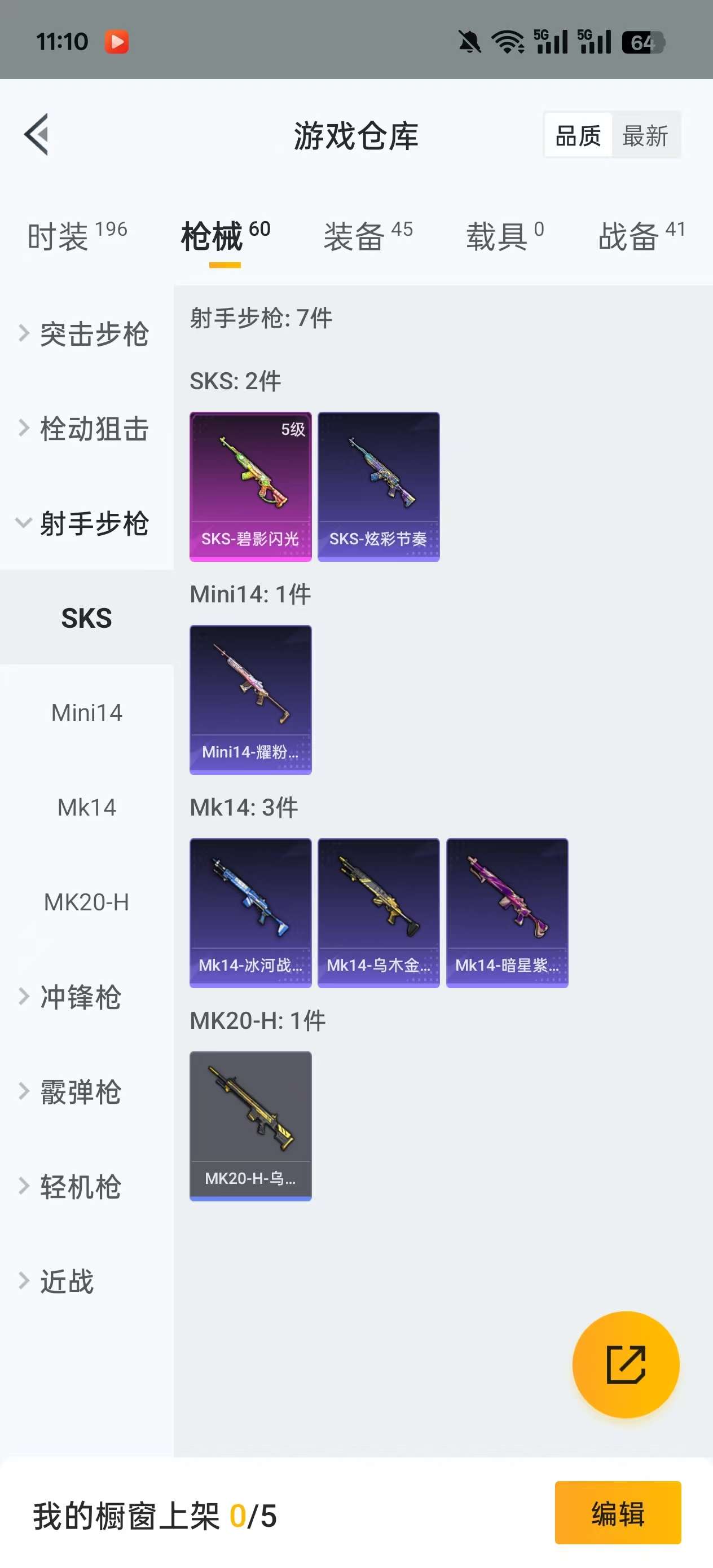Tap the orange share floating button
The image size is (713, 1568).
coord(626,1364)
